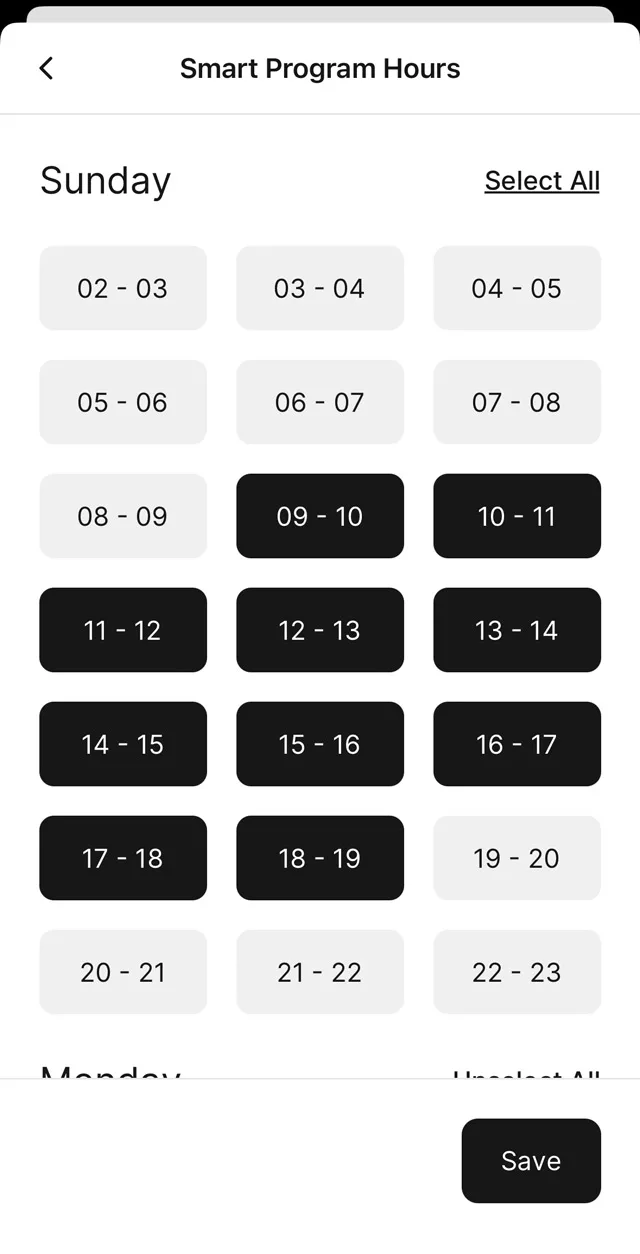Deselect the 09 - 10 hour slot
The height and width of the screenshot is (1254, 640).
pyautogui.click(x=320, y=516)
